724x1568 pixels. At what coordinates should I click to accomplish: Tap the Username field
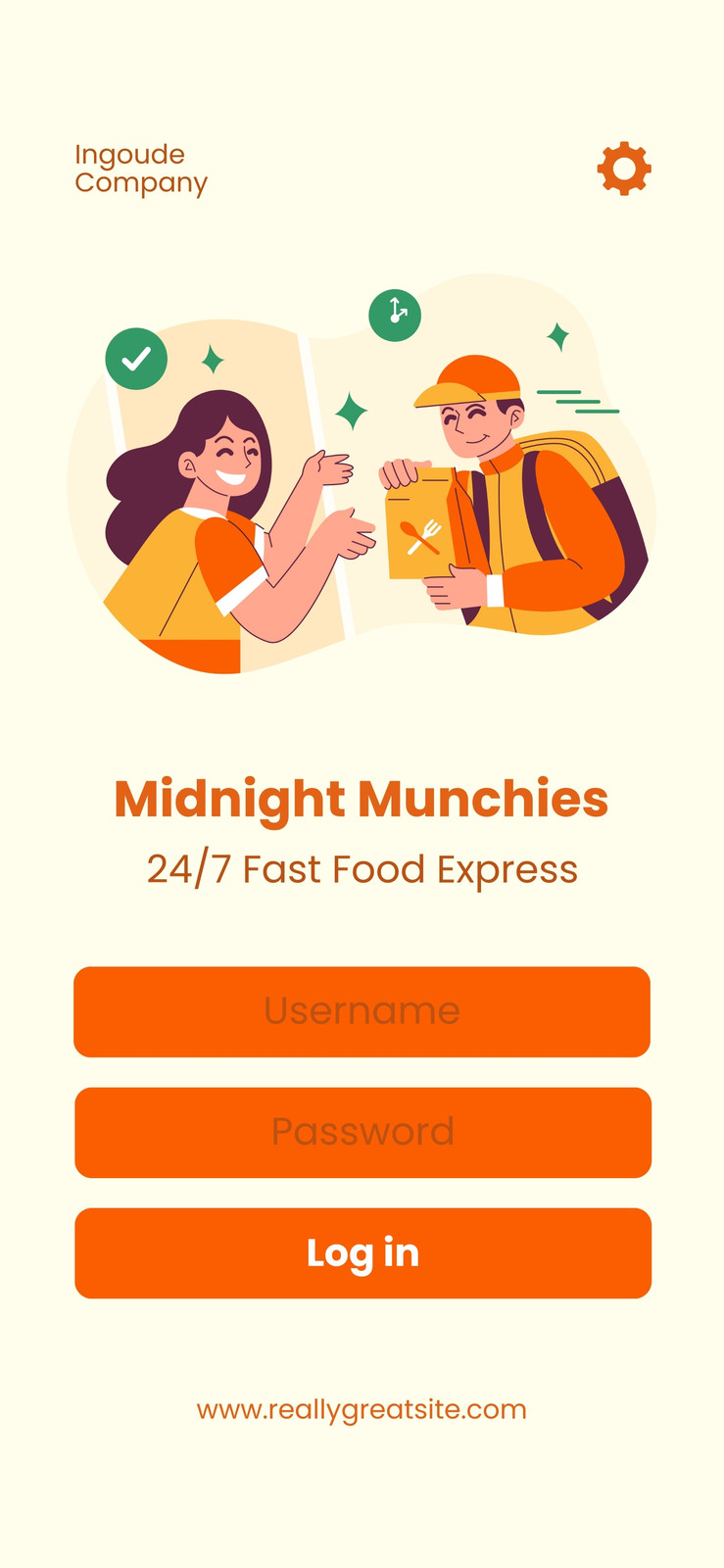click(x=362, y=1011)
